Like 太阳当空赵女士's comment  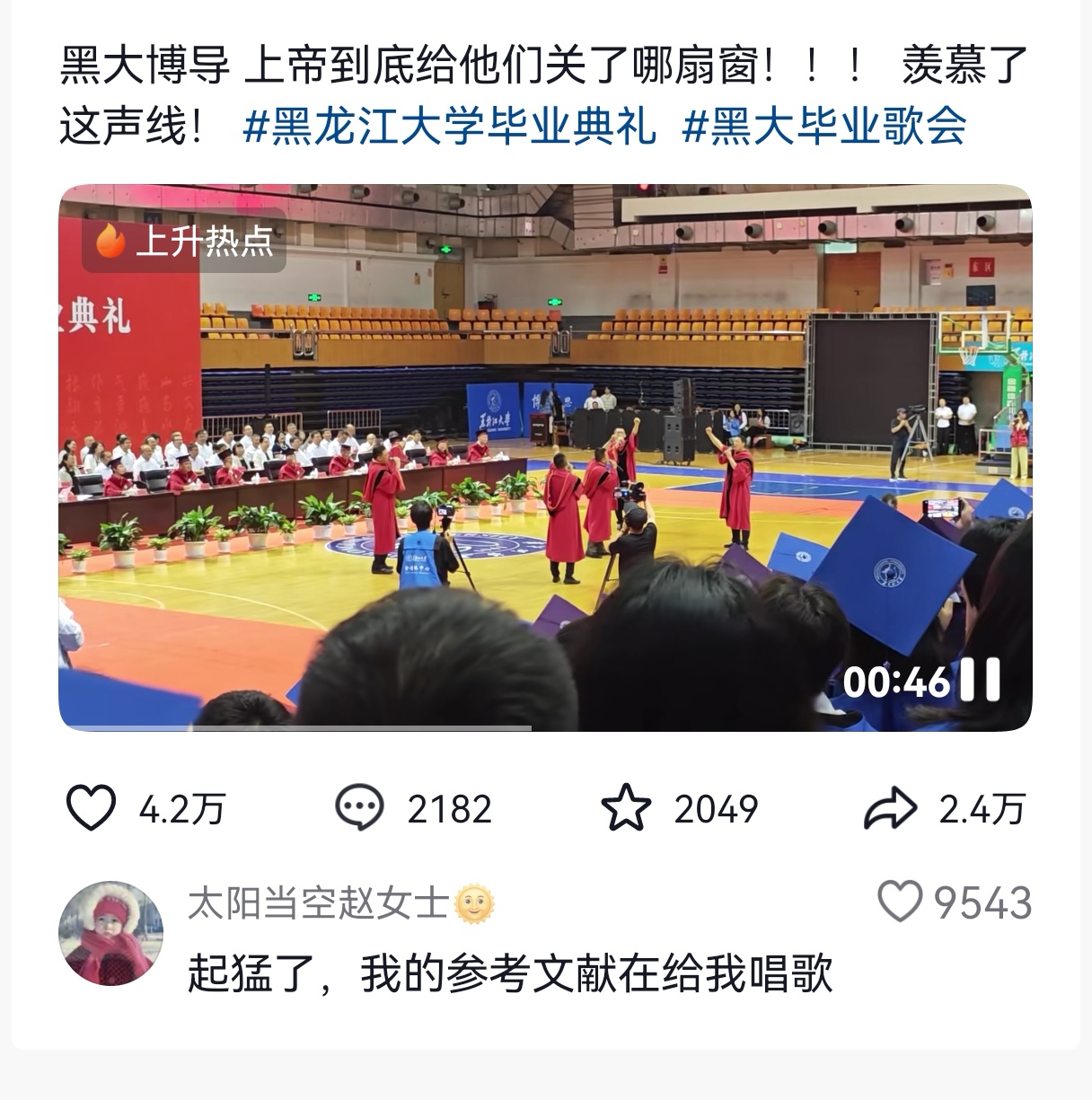[900, 902]
